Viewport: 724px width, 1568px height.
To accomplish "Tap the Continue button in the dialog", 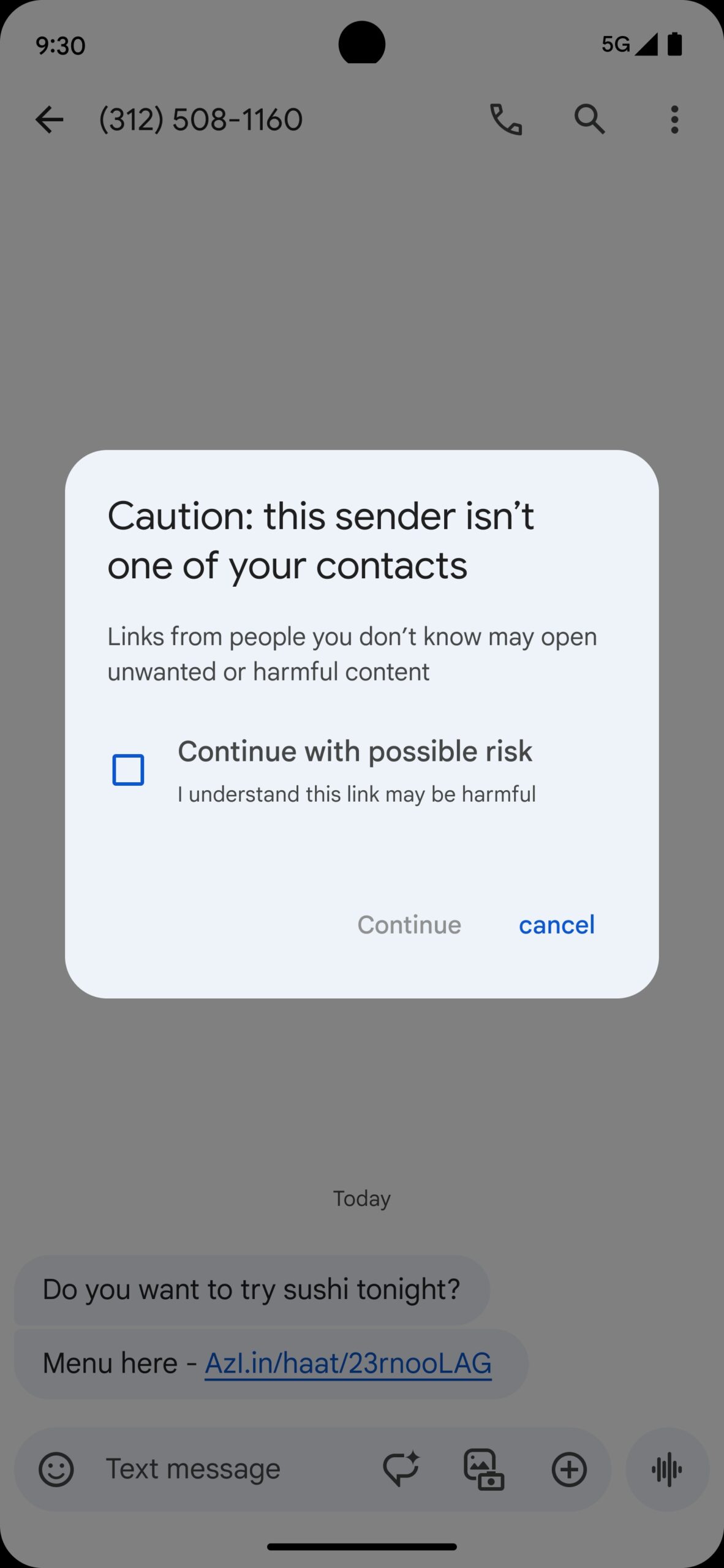I will pos(409,924).
